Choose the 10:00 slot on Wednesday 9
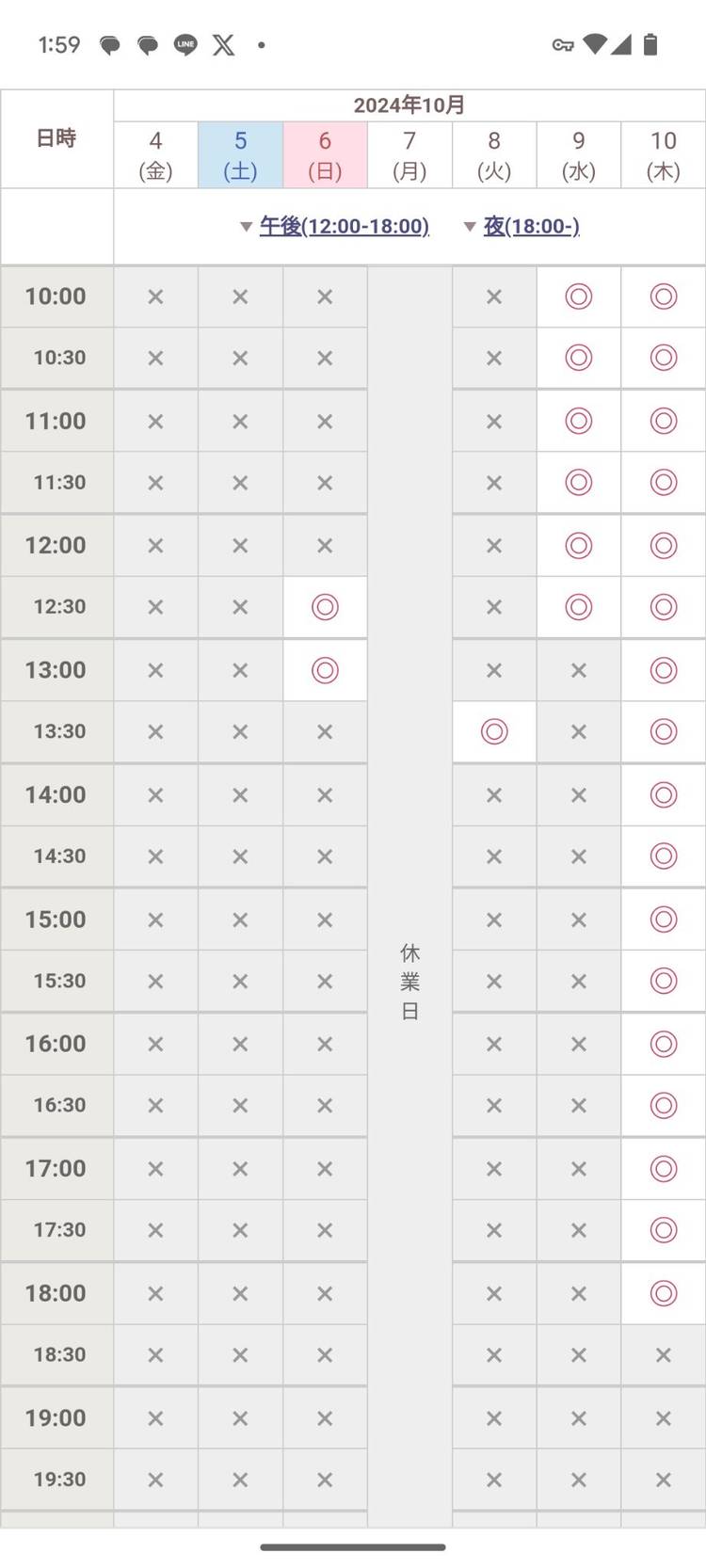Screen dimensions: 706x1568 click(x=579, y=296)
